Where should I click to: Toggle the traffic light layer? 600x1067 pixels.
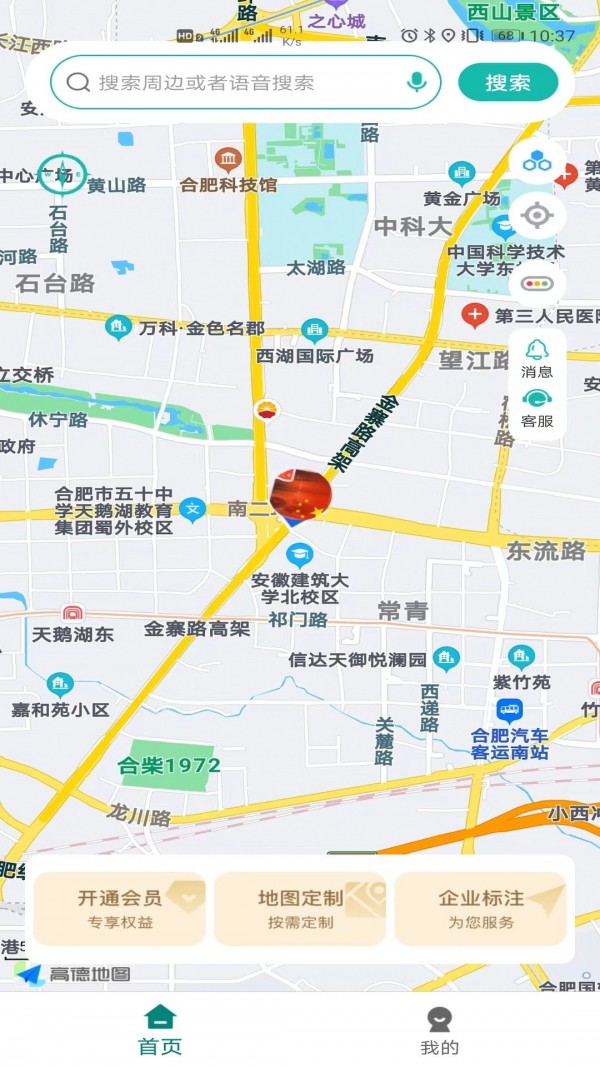[537, 283]
